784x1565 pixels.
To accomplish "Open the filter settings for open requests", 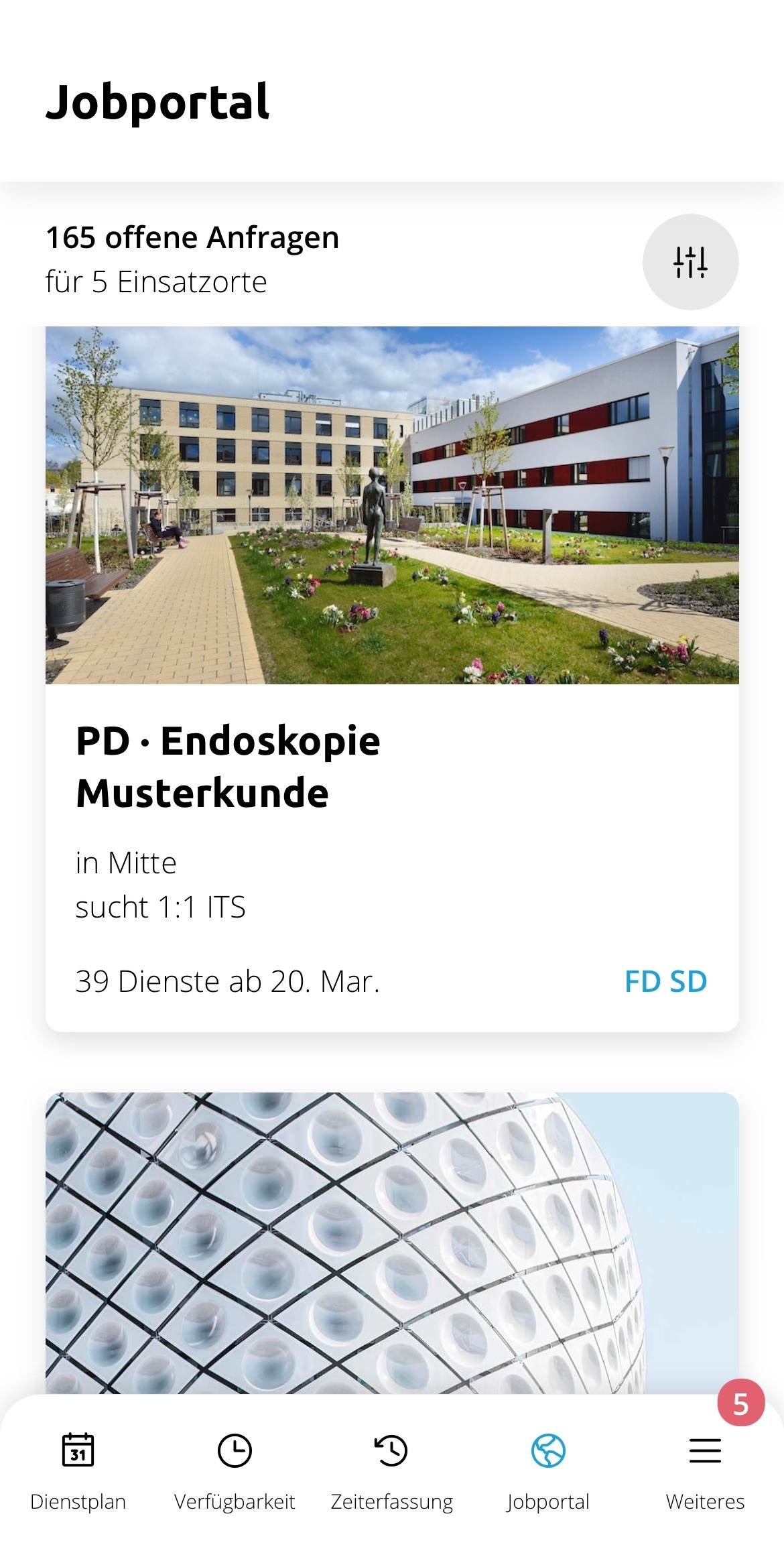I will (690, 262).
